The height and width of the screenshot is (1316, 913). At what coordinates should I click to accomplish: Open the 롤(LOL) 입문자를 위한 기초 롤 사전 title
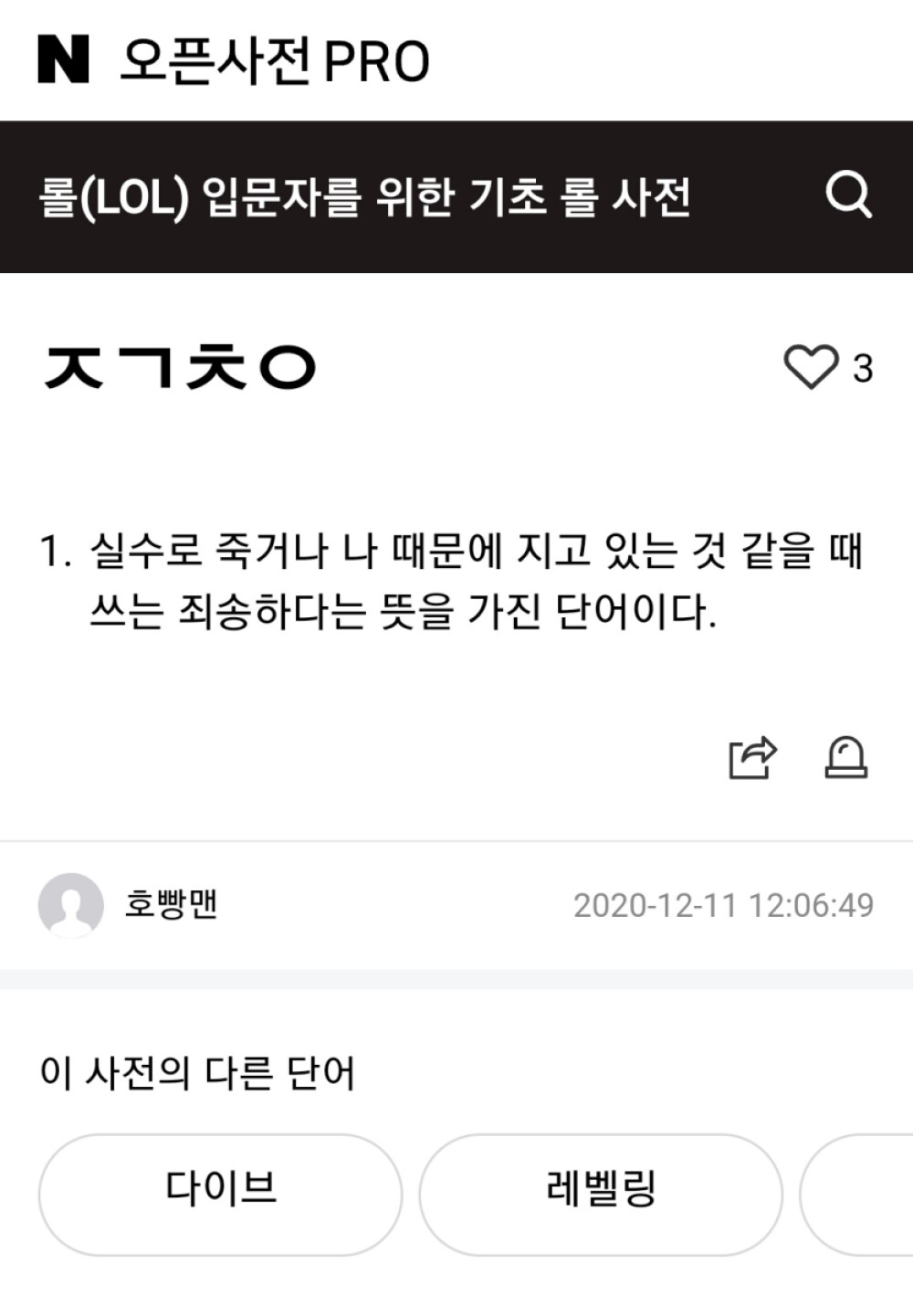364,196
